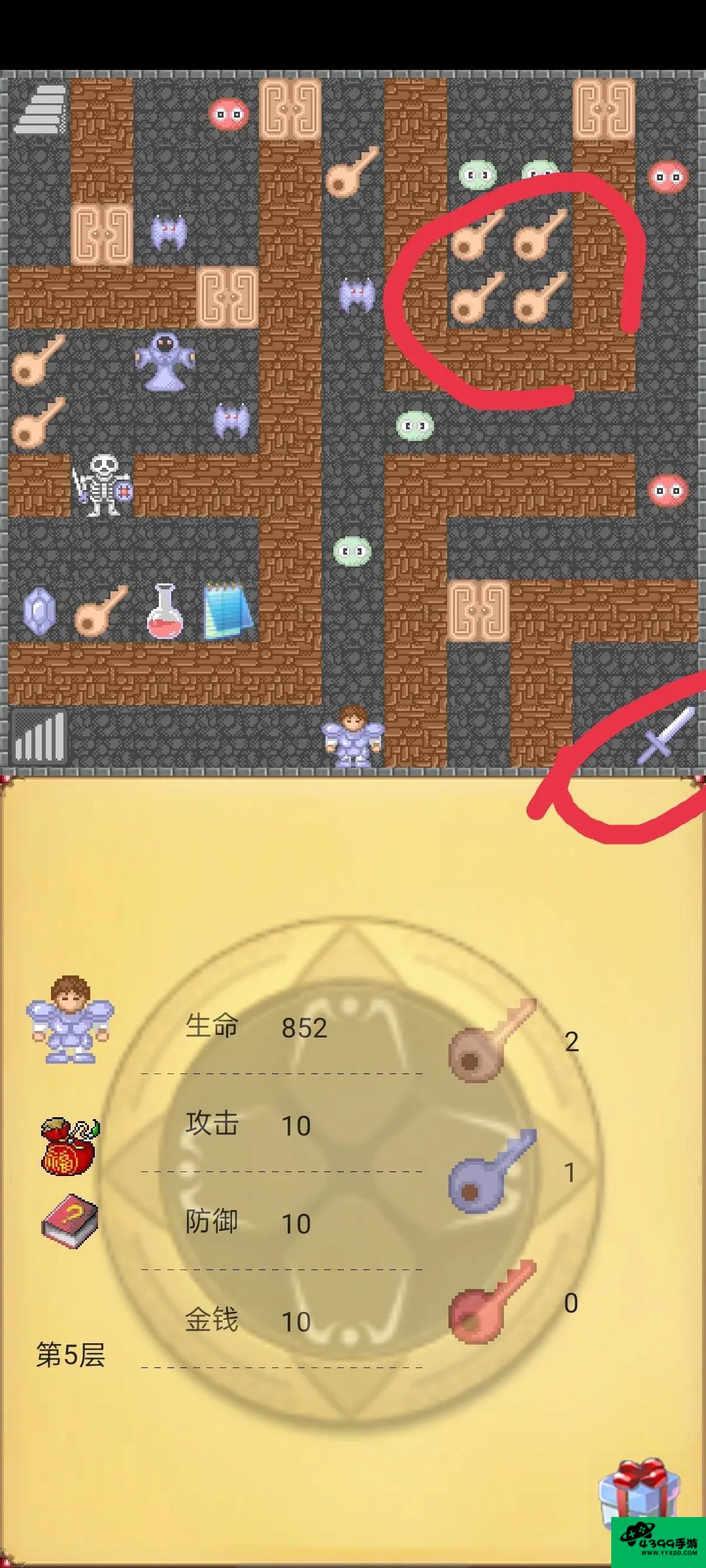Go to the downward staircase tile
This screenshot has height=1568, width=706.
pyautogui.click(x=39, y=737)
